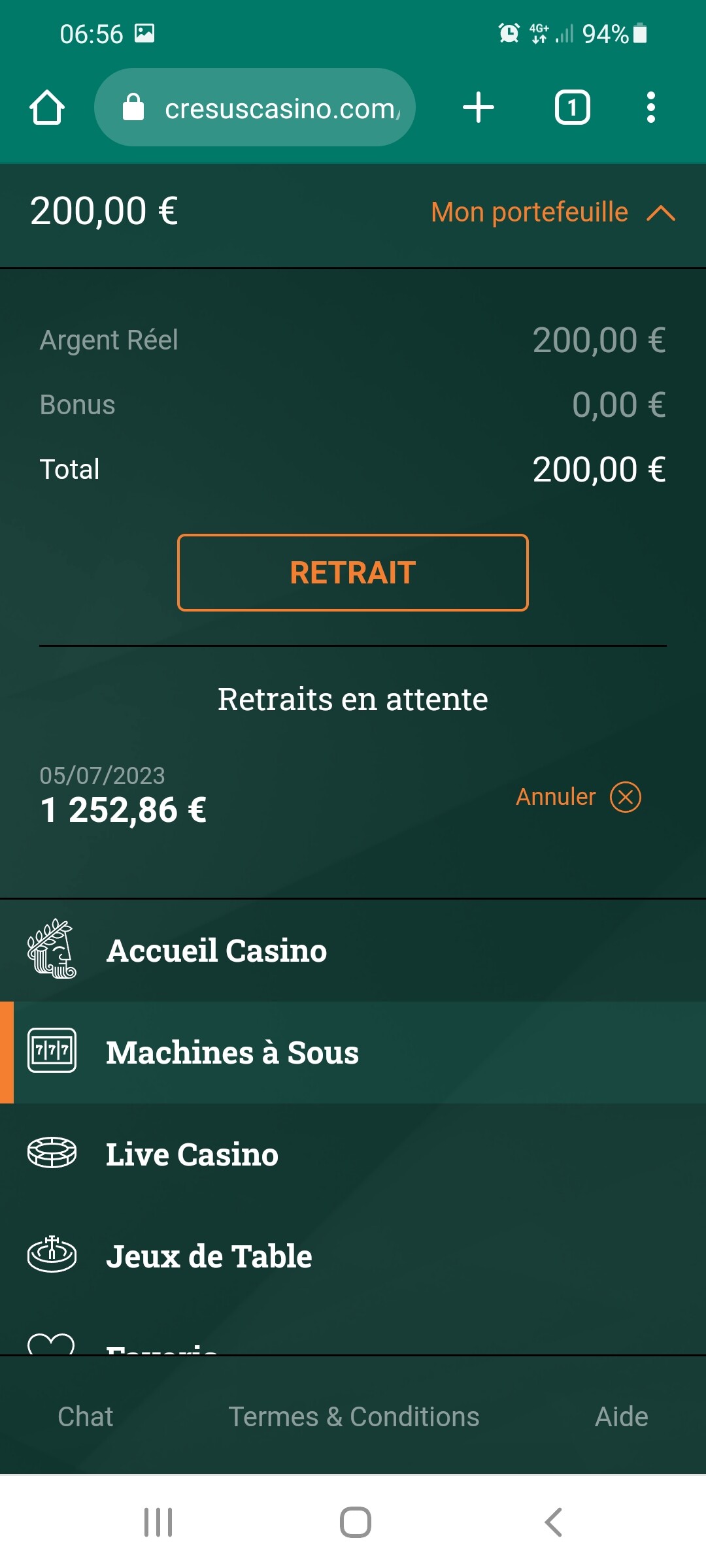The image size is (706, 1568).
Task: Select Machines à Sous
Action: [353, 1053]
